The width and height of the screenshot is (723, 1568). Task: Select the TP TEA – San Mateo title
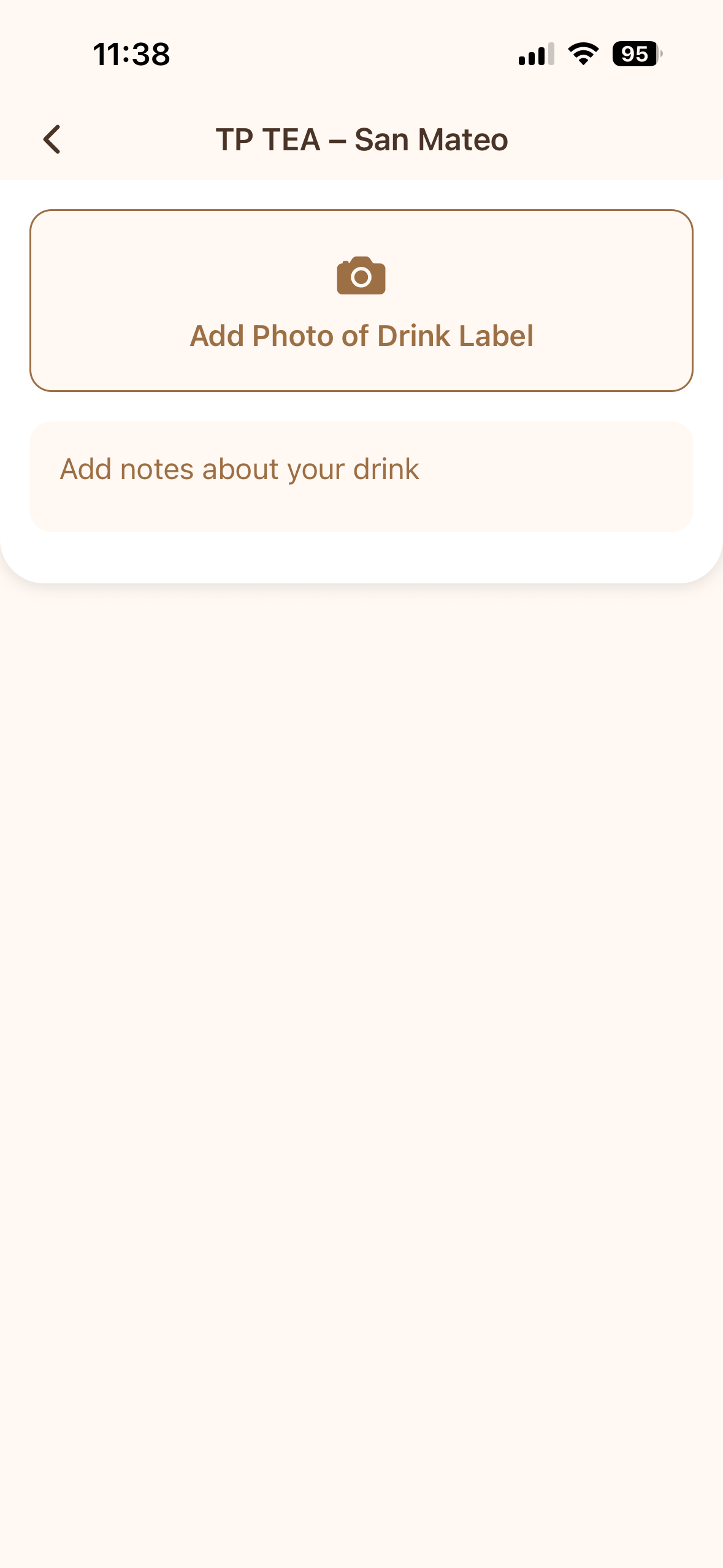point(361,140)
